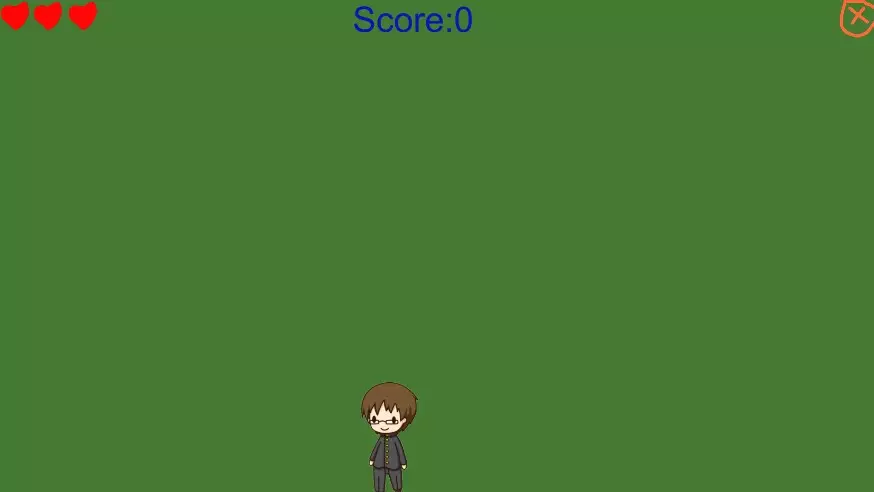The width and height of the screenshot is (874, 492).
Task: Close the game with the orange X
Action: pyautogui.click(x=857, y=17)
